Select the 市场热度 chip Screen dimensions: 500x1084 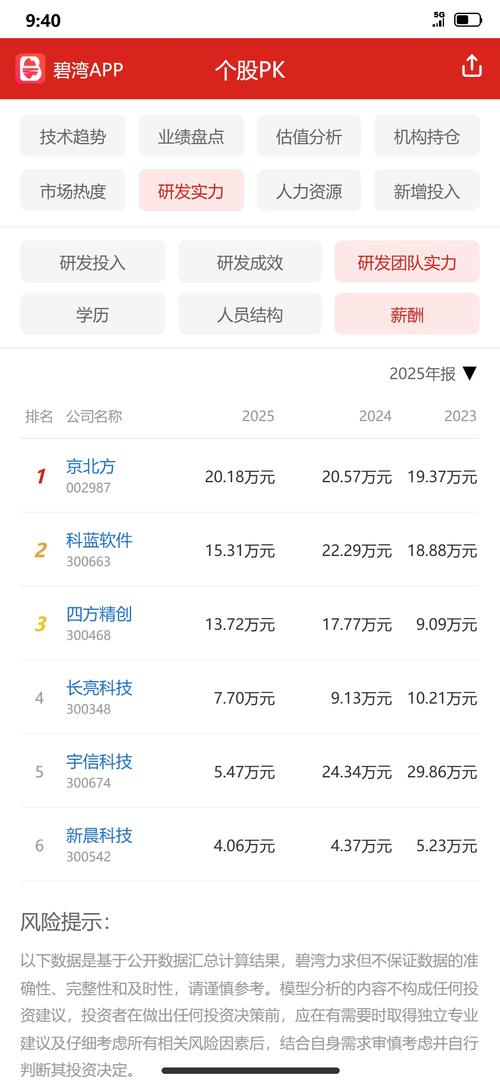point(73,191)
